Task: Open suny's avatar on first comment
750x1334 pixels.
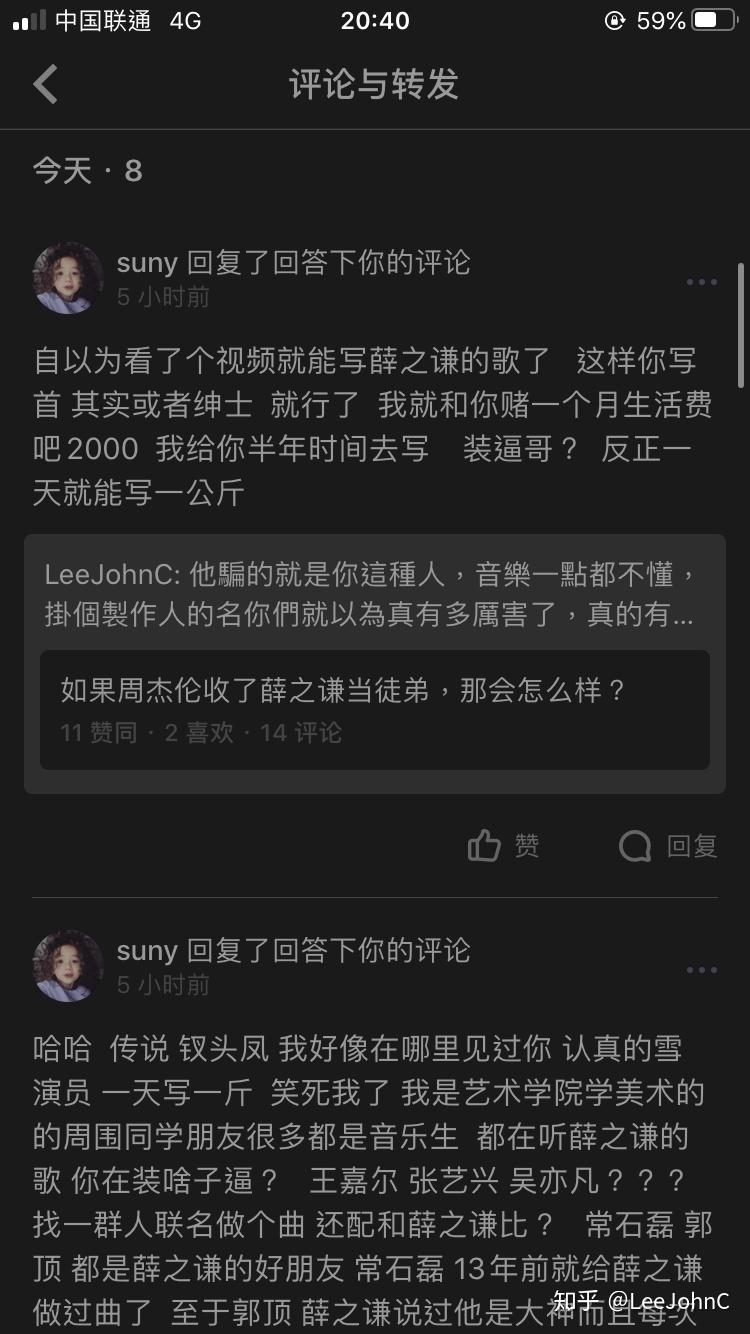Action: click(x=68, y=278)
